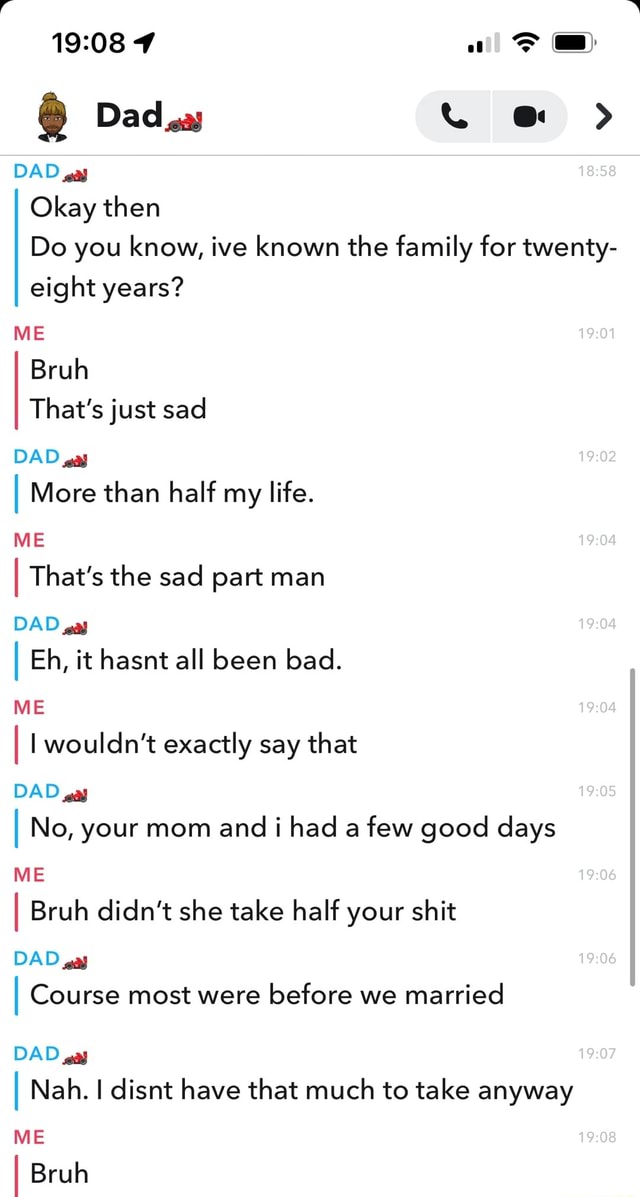Open Dad's Bitmoji avatar profile
This screenshot has height=1197, width=640.
click(51, 120)
